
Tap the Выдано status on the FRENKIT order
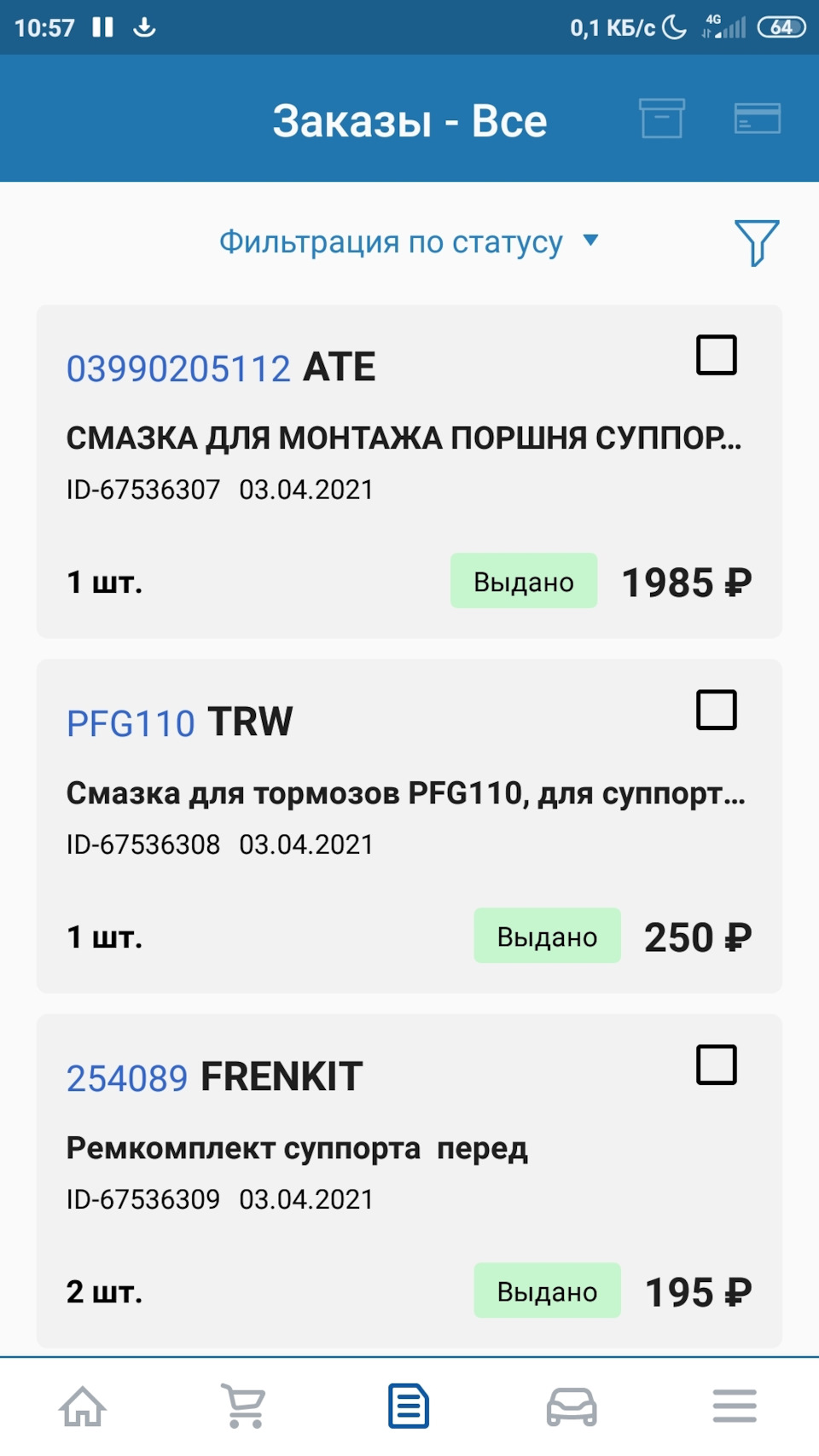[x=547, y=1291]
